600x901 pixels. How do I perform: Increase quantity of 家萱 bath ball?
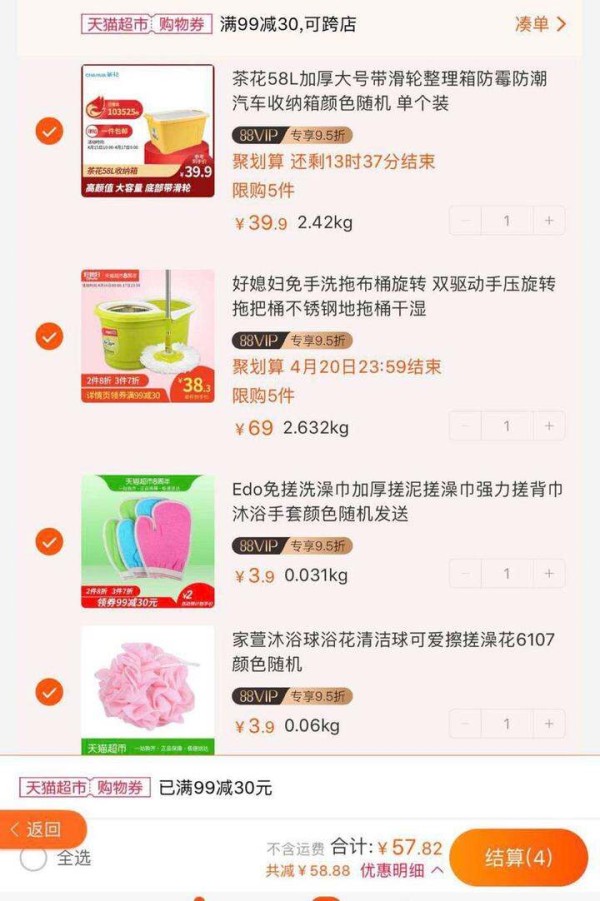pyautogui.click(x=548, y=724)
